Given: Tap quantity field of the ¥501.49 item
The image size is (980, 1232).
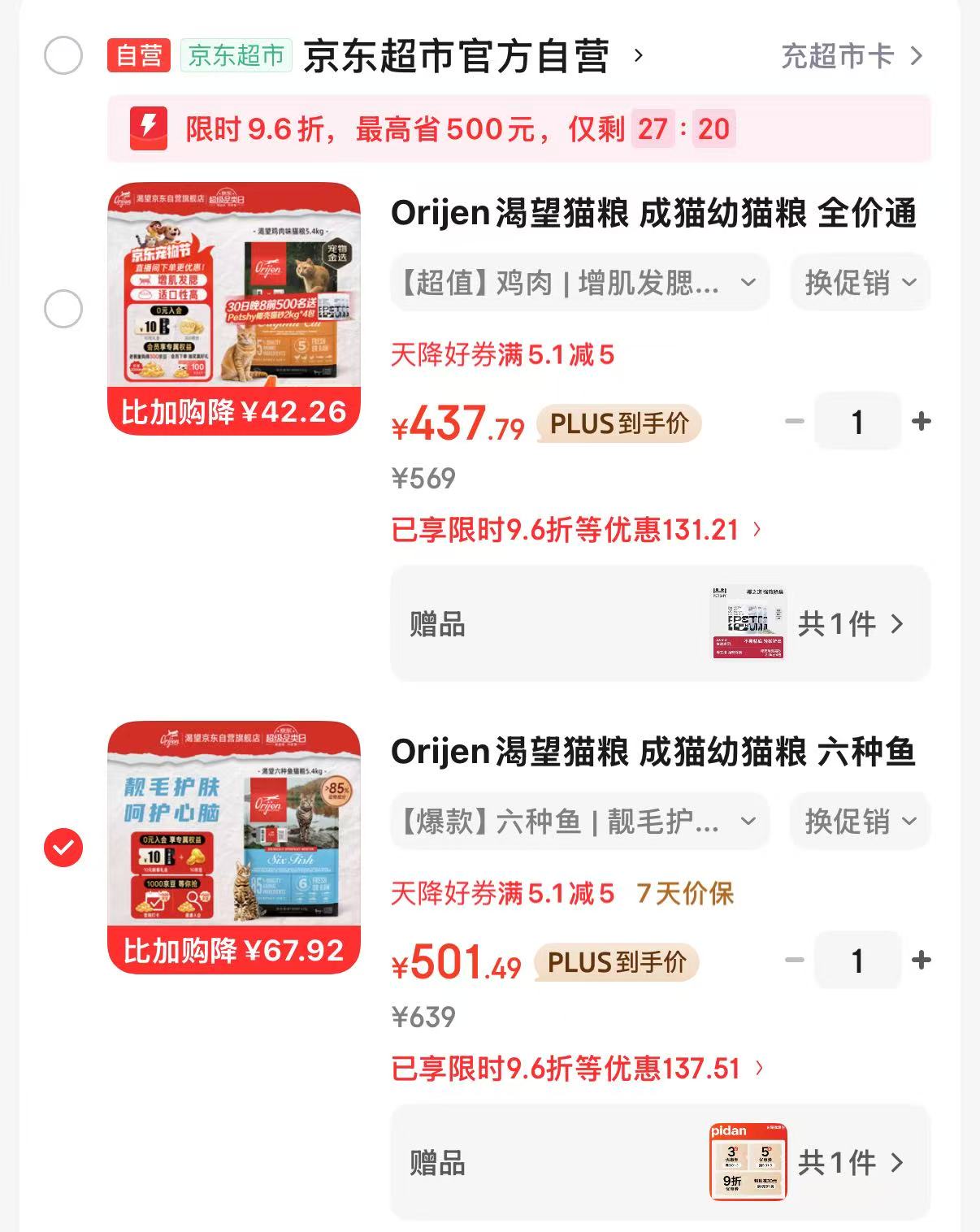Looking at the screenshot, I should [857, 961].
